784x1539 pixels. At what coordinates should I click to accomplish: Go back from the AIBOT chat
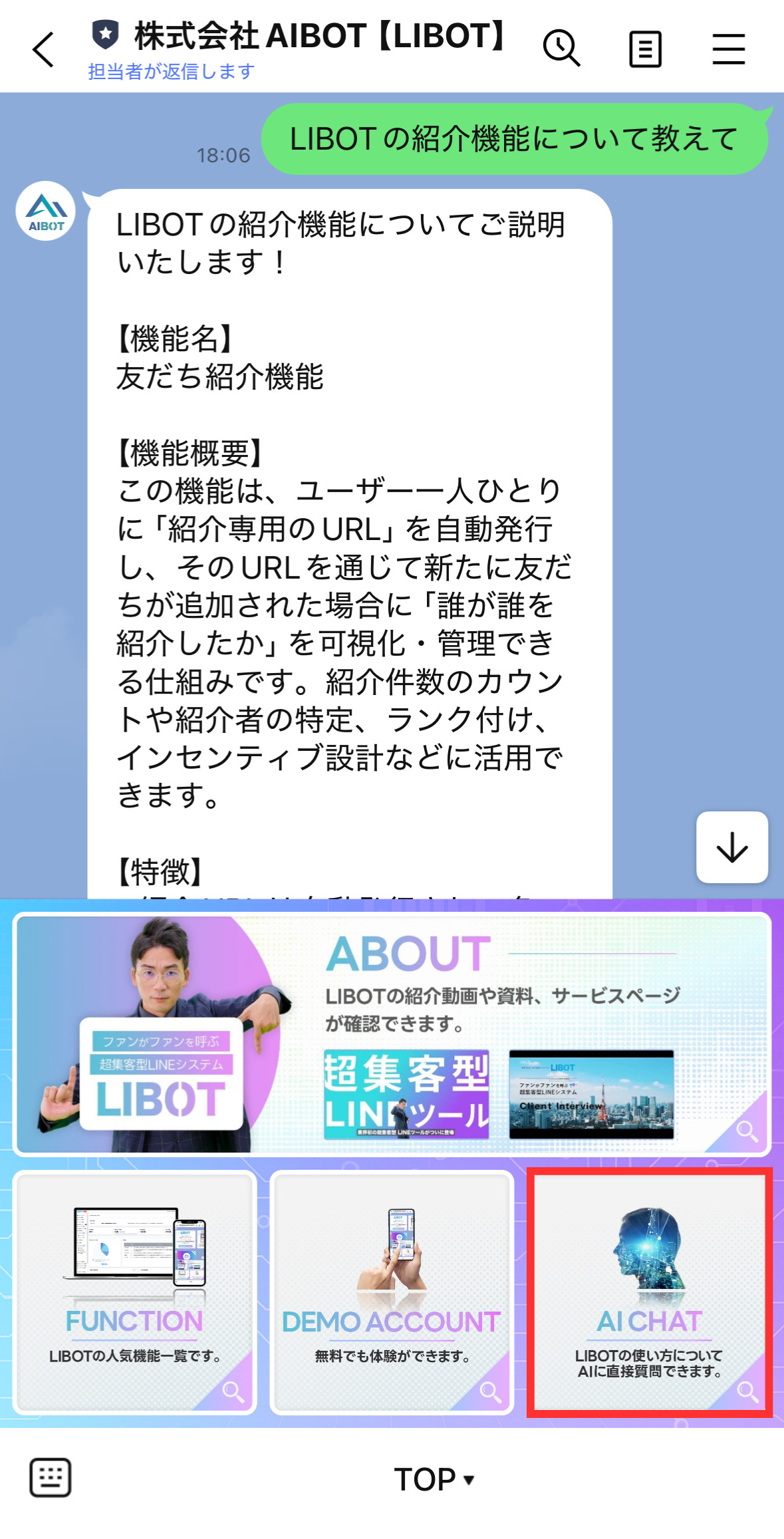(44, 50)
